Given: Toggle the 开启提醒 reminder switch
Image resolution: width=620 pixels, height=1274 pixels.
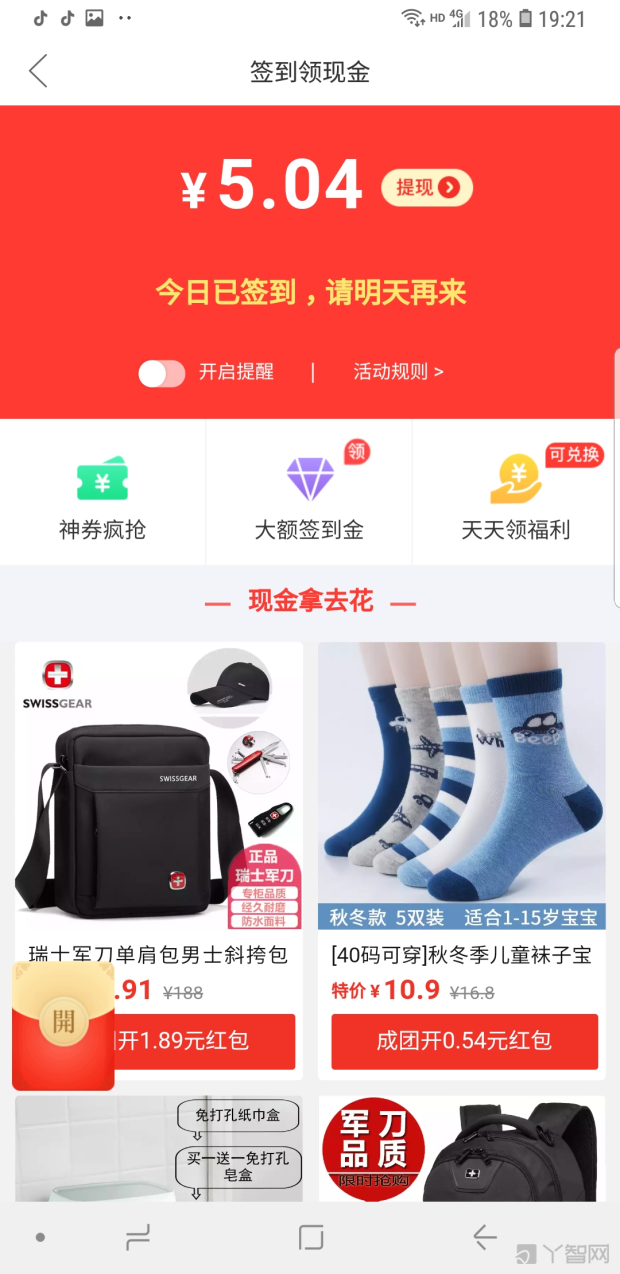Looking at the screenshot, I should click(162, 373).
